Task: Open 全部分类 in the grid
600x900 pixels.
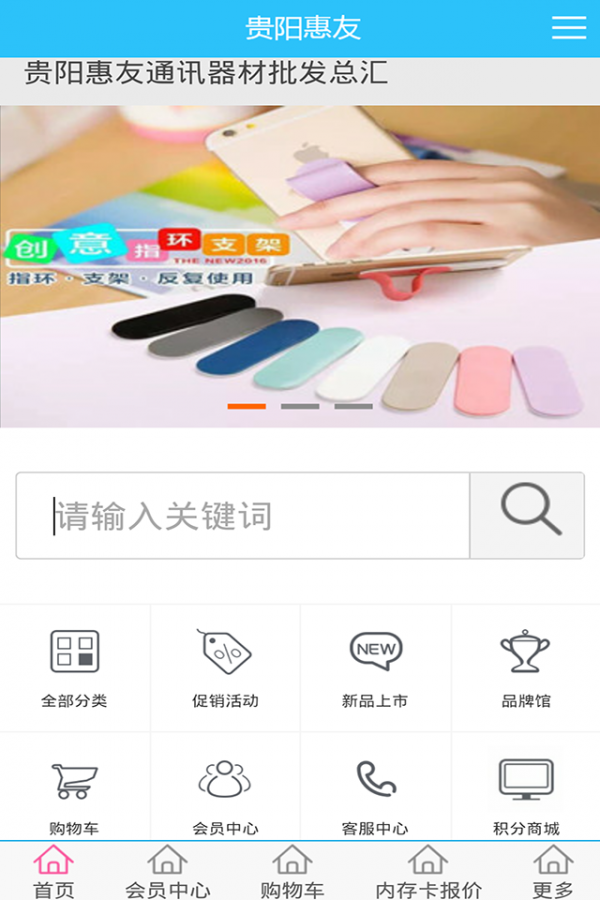Action: [x=75, y=667]
